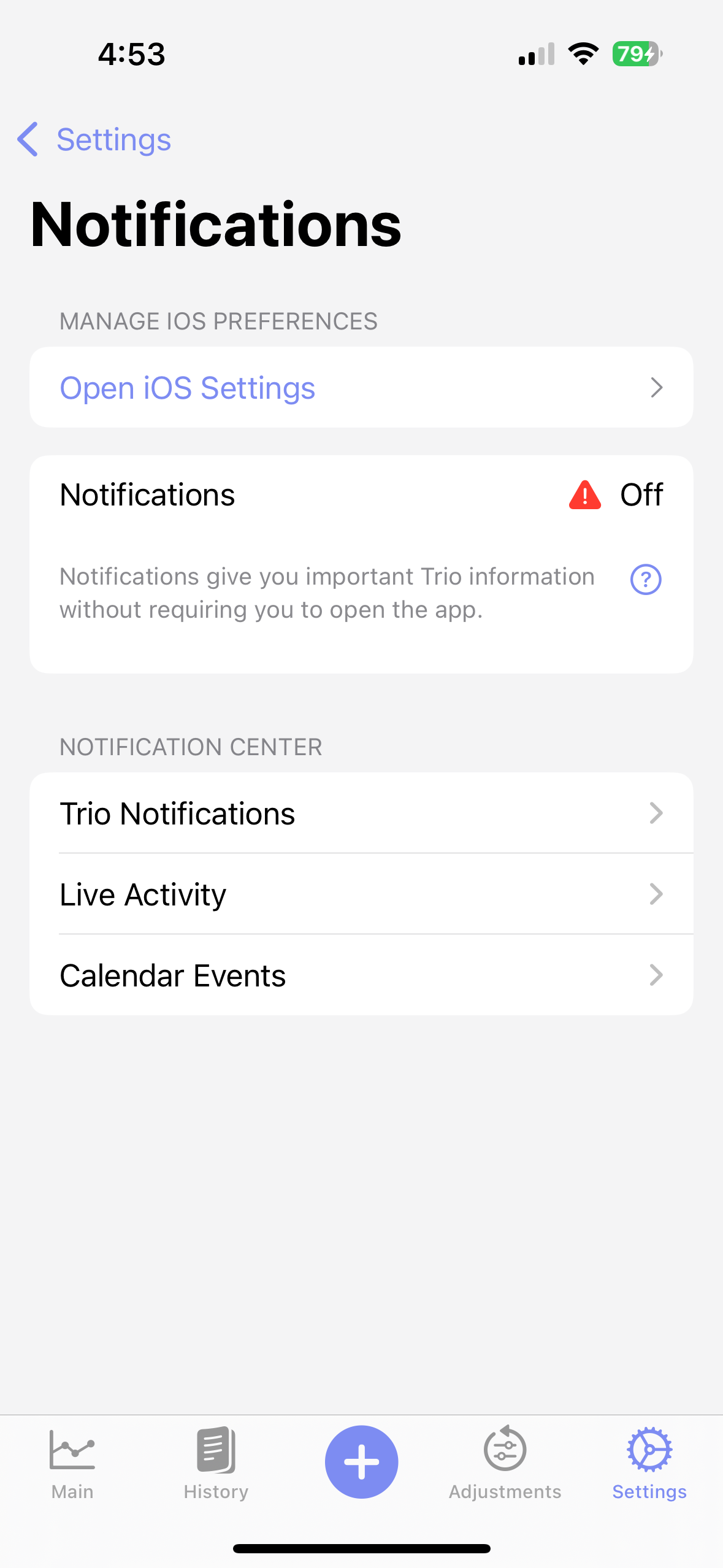This screenshot has width=723, height=1568.
Task: Open Trio Notifications settings
Action: [361, 813]
